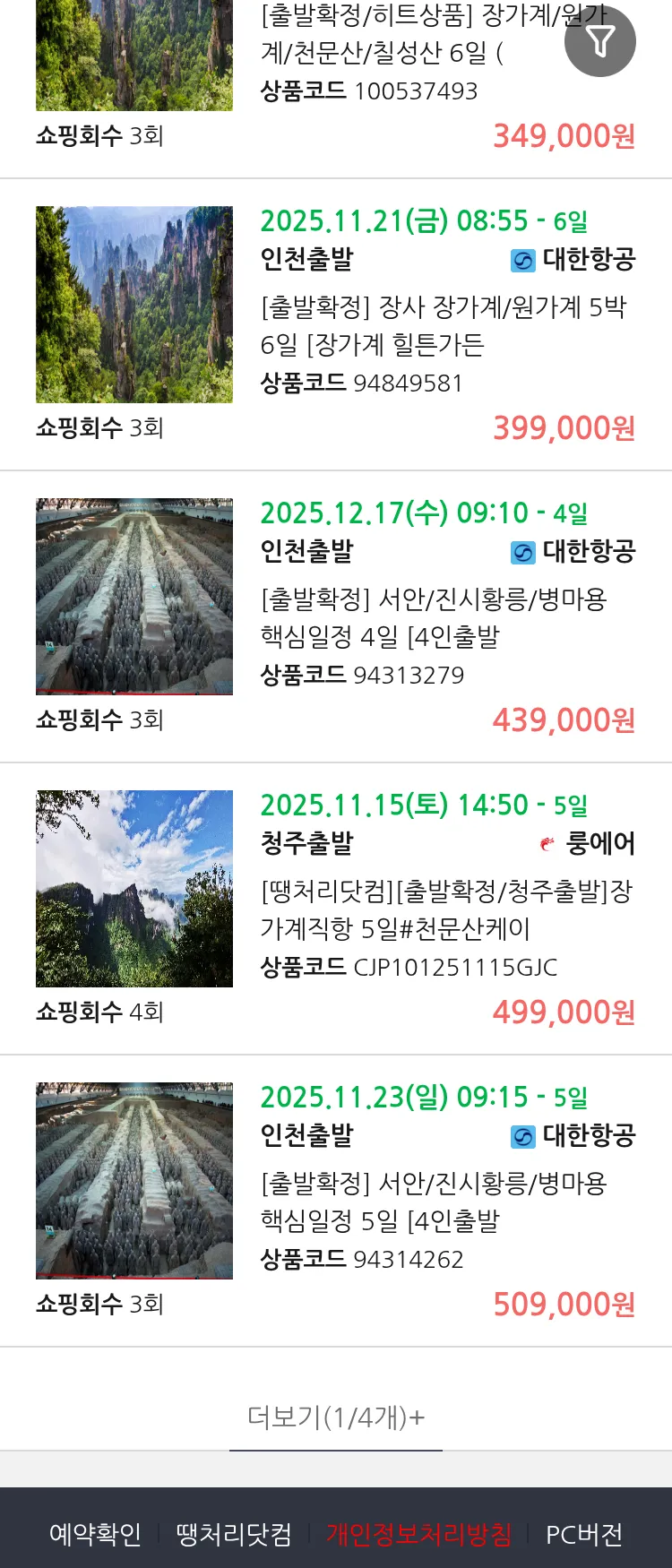The width and height of the screenshot is (672, 1568).
Task: Open the 땡처리닷컴 footer link
Action: (x=234, y=1534)
